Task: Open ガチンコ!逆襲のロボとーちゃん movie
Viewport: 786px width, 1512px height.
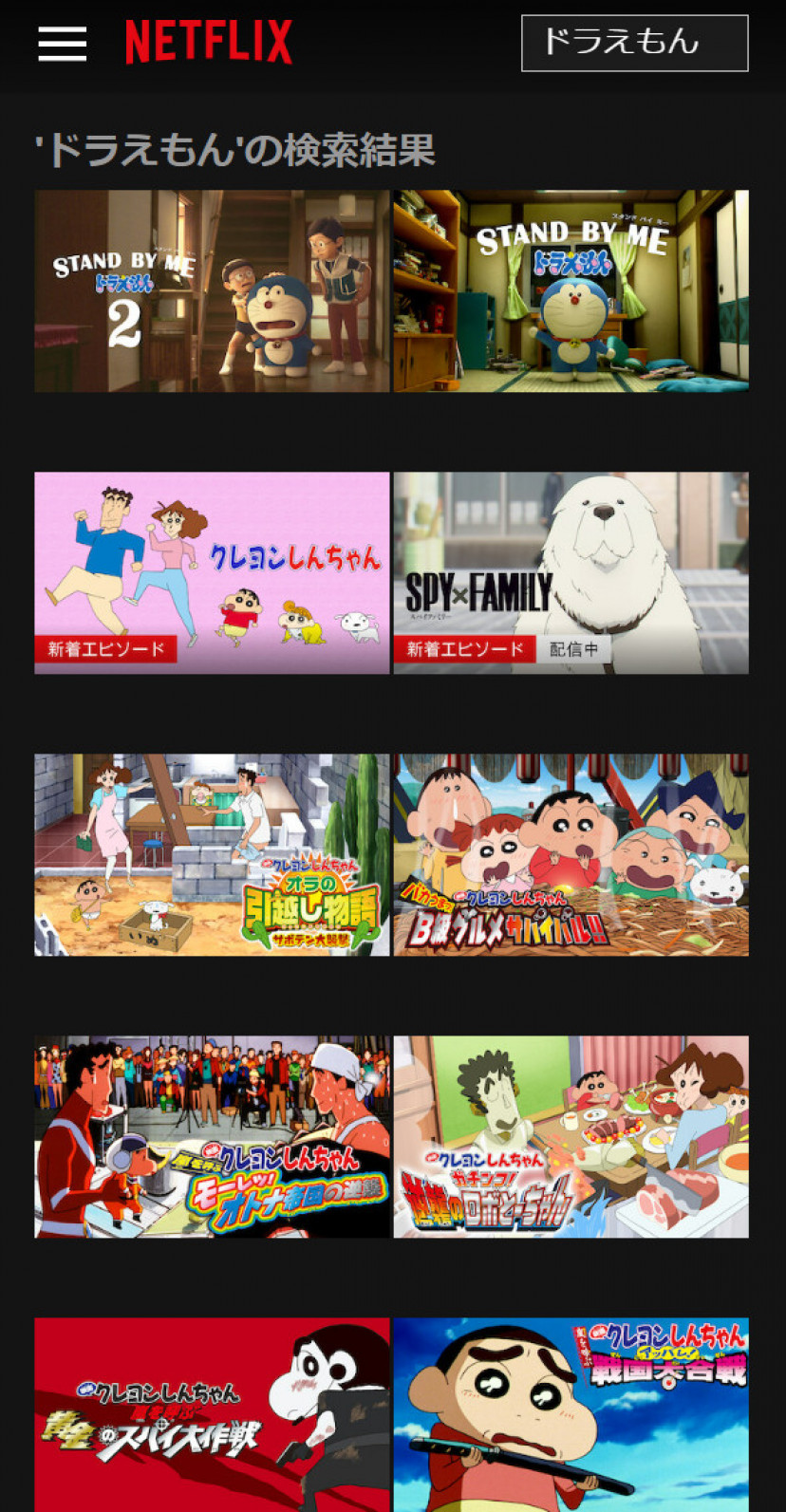Action: click(571, 1136)
